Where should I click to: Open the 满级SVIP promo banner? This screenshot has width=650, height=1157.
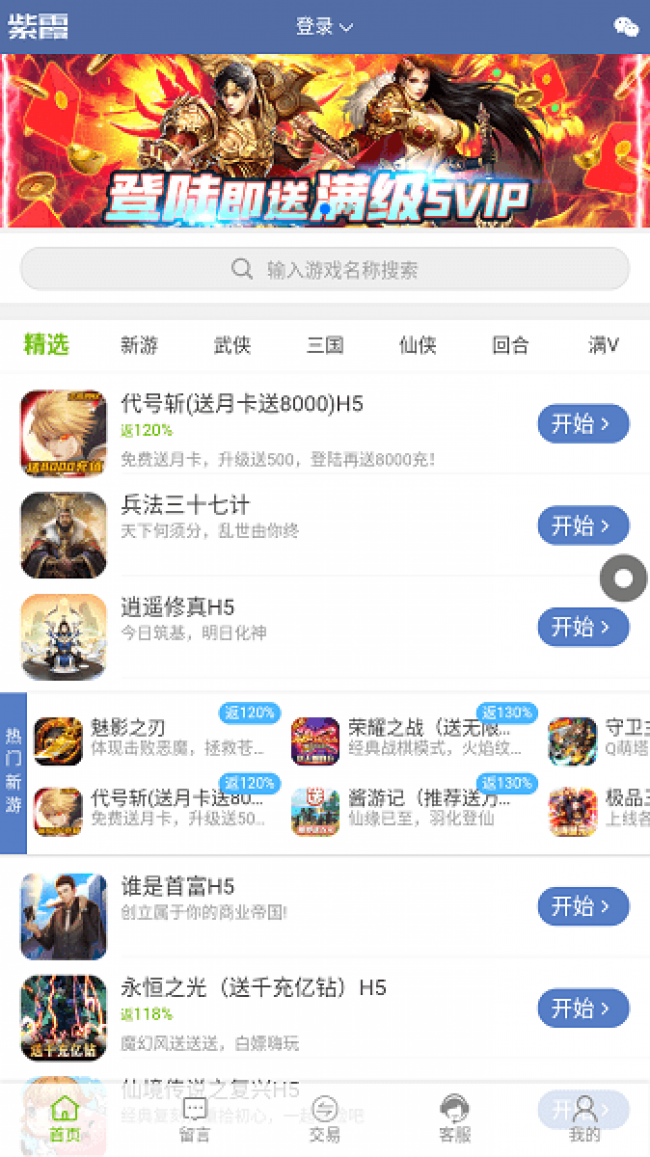click(x=325, y=140)
